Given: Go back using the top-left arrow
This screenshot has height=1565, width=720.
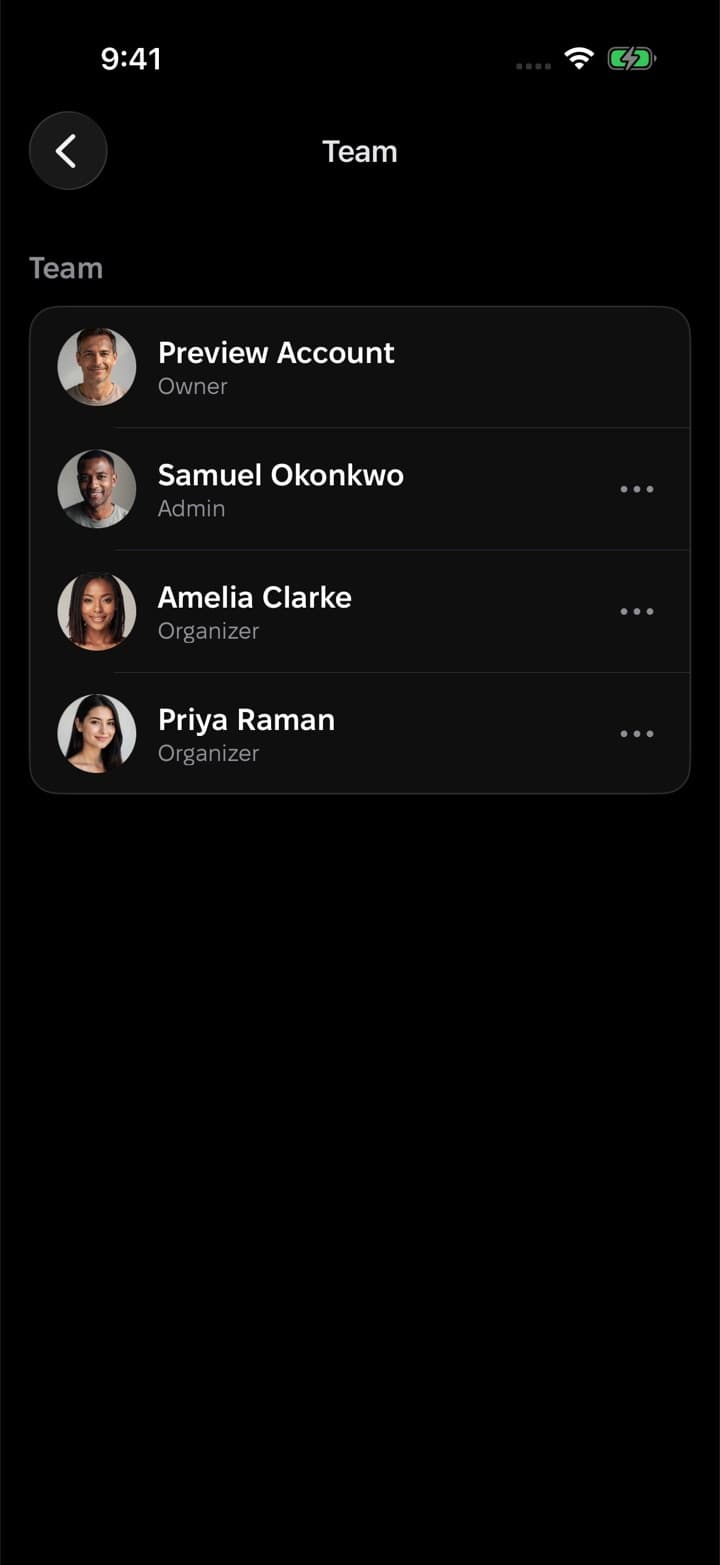Looking at the screenshot, I should [x=68, y=151].
